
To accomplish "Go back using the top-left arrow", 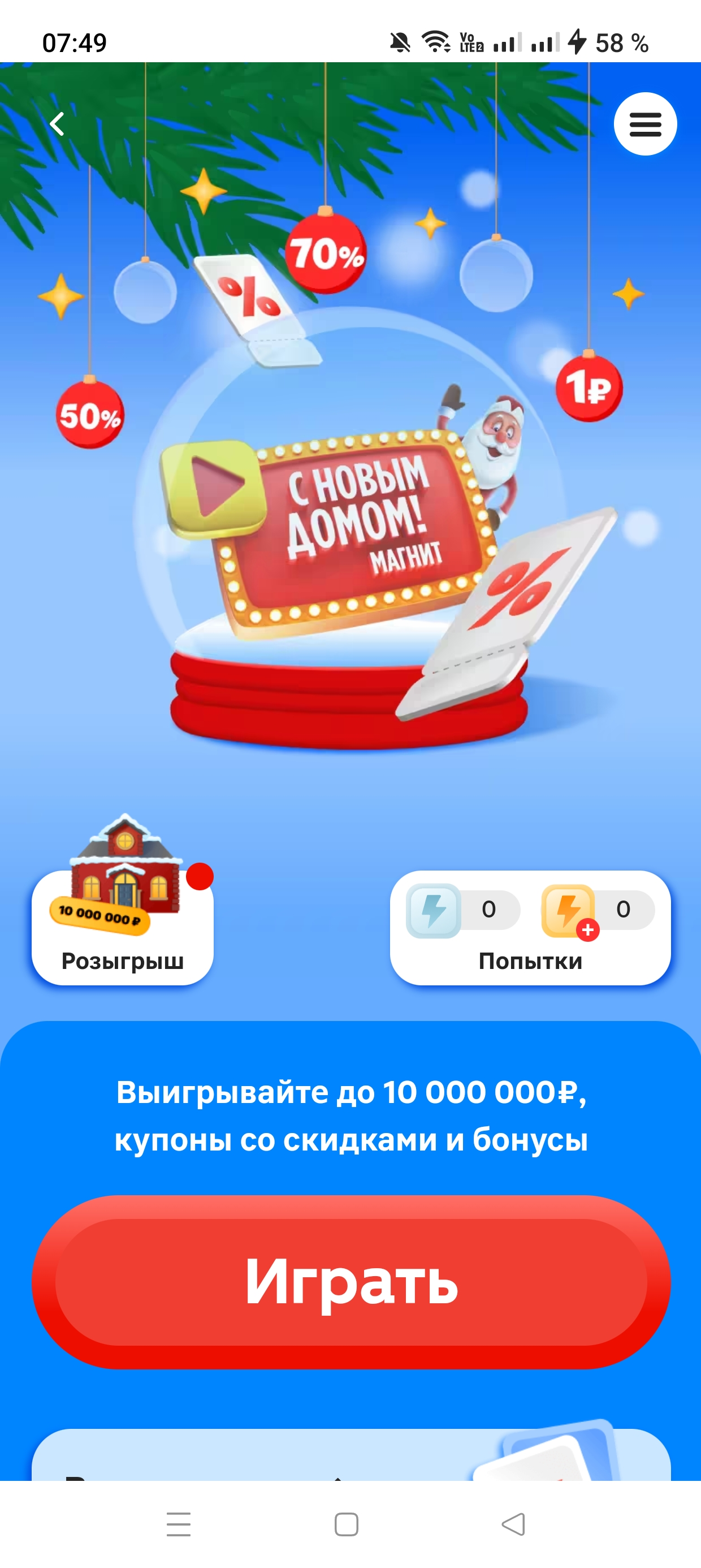I will click(x=57, y=123).
